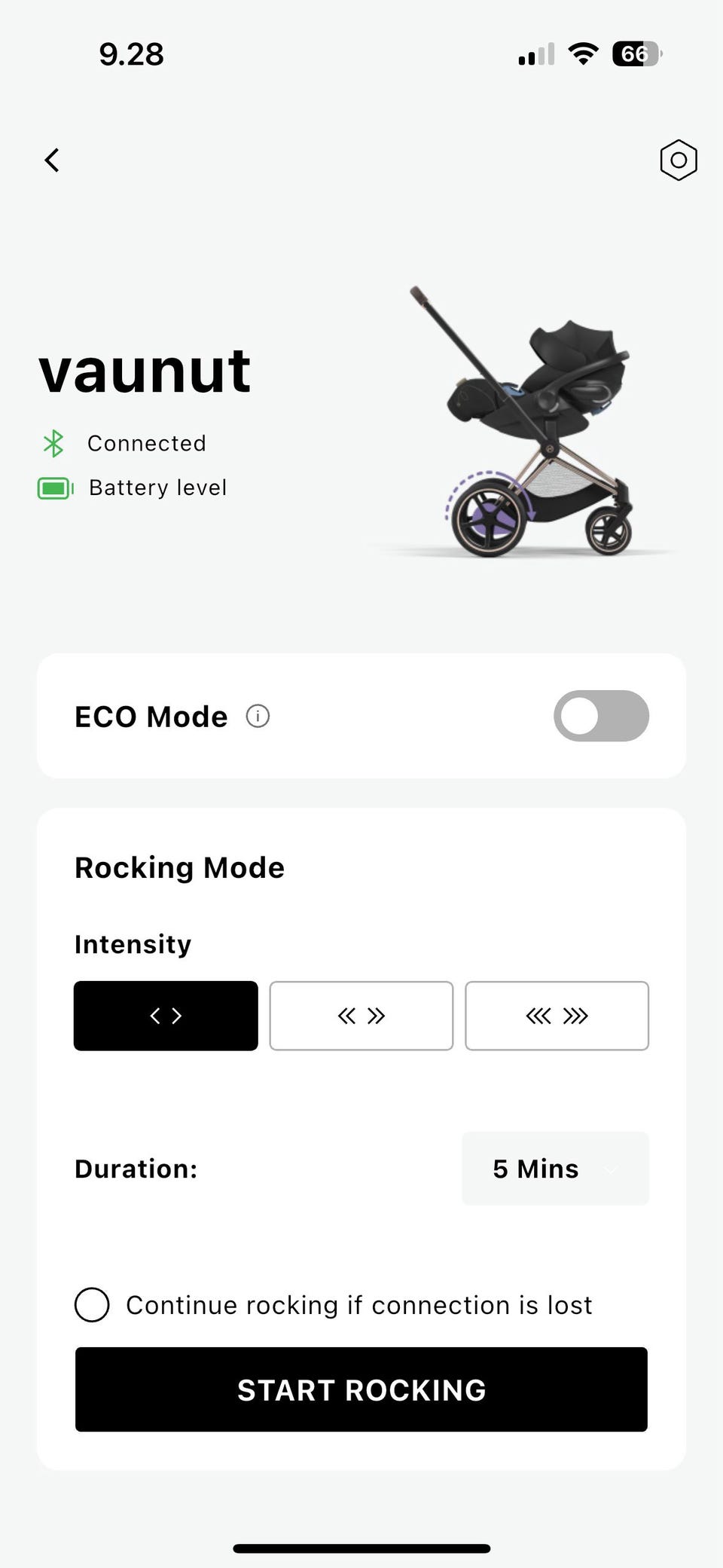Viewport: 723px width, 1568px height.
Task: Enable the ECO Mode switch
Action: click(601, 716)
